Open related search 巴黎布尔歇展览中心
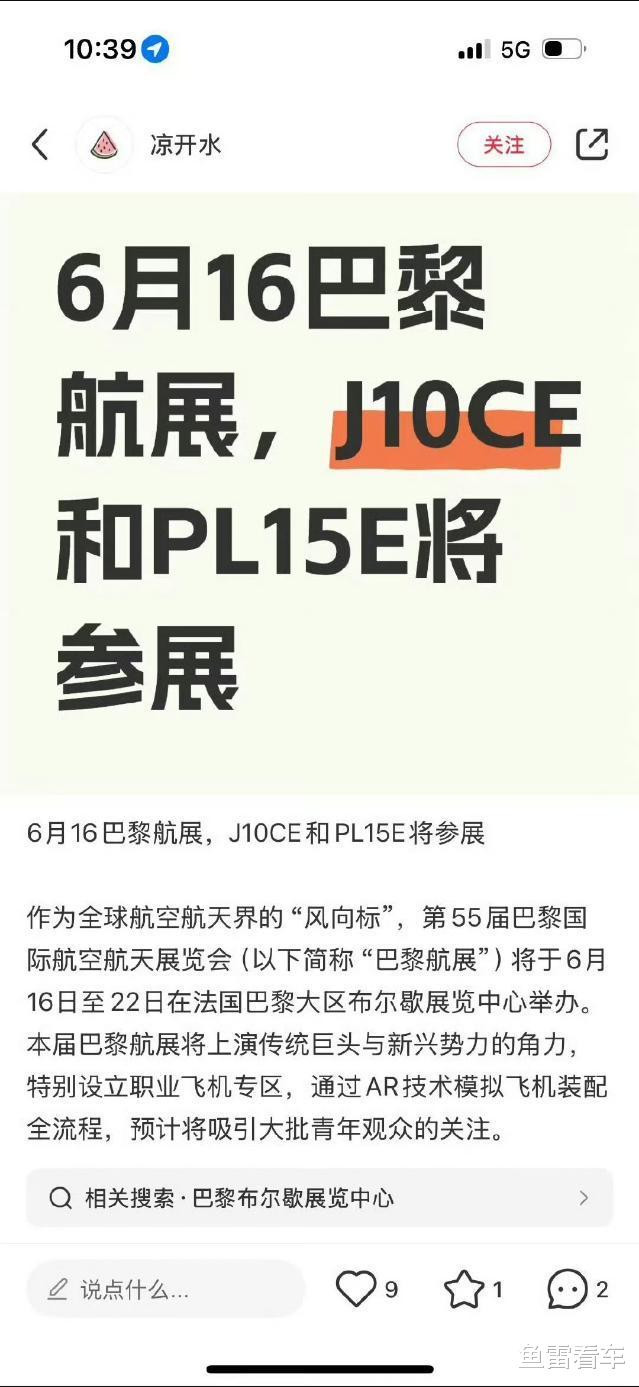The width and height of the screenshot is (639, 1387). pos(320,1197)
